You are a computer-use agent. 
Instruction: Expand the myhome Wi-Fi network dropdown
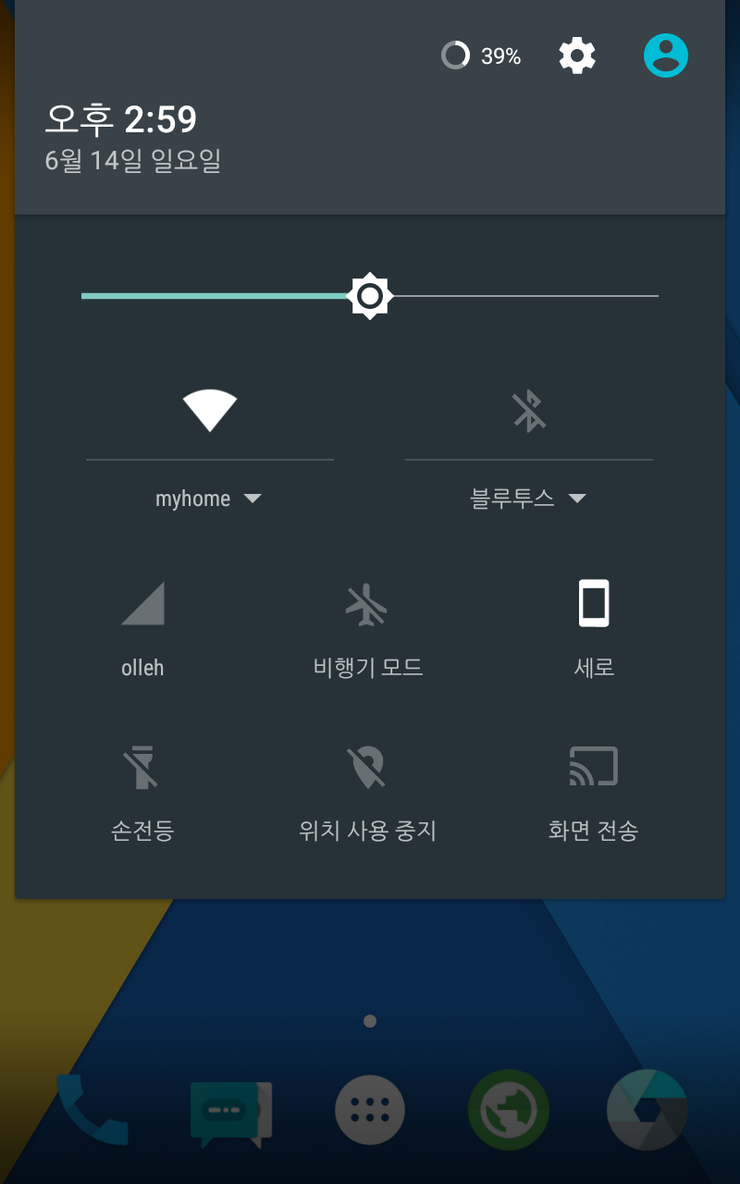pos(209,498)
